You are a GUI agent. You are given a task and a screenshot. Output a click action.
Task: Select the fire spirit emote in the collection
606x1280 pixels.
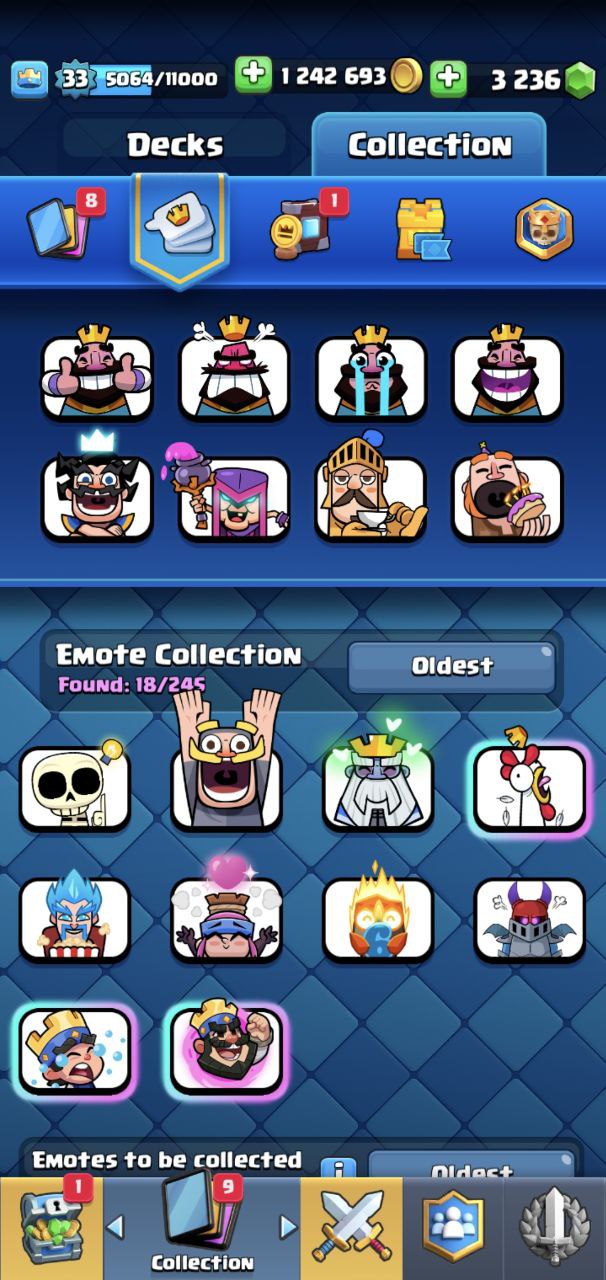378,915
